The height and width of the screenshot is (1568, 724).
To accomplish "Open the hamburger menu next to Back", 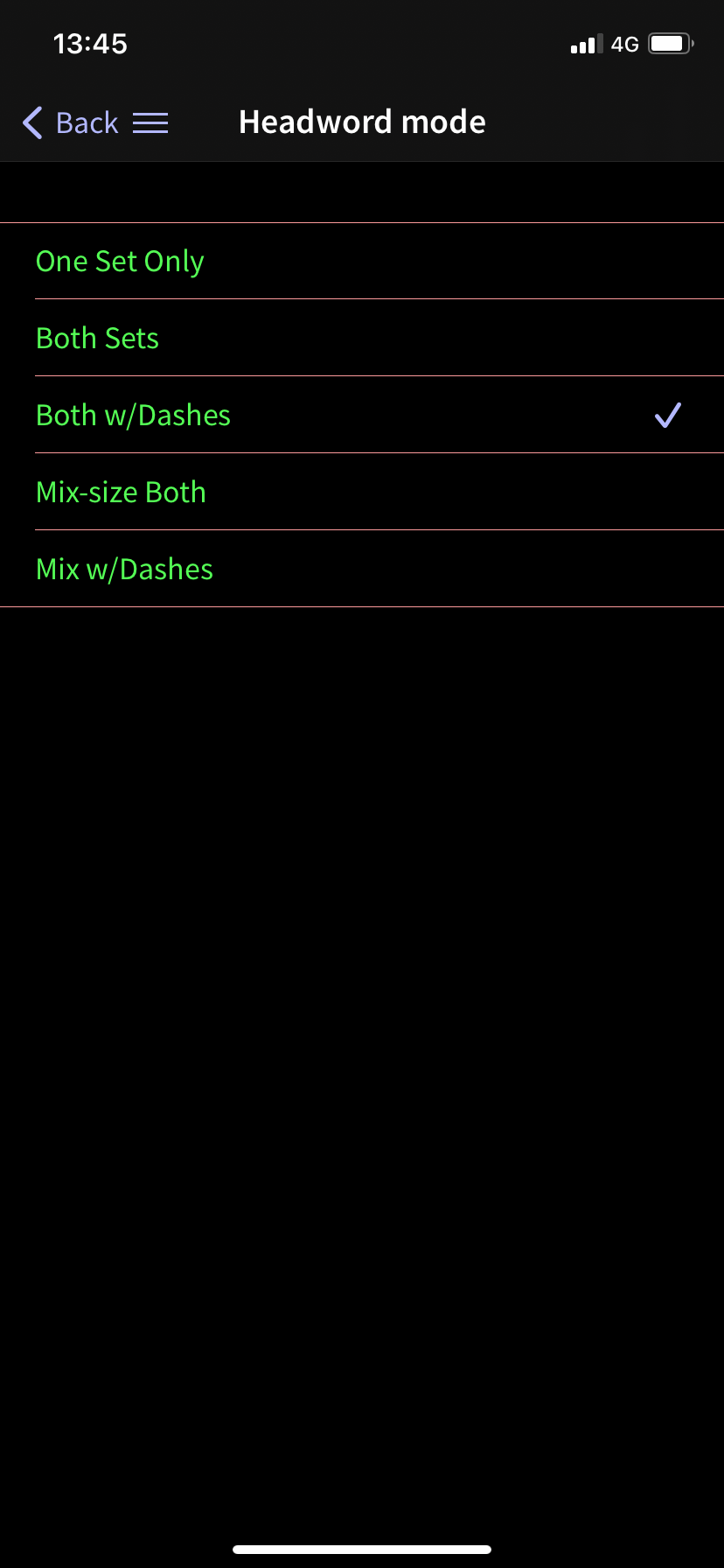I will 150,122.
